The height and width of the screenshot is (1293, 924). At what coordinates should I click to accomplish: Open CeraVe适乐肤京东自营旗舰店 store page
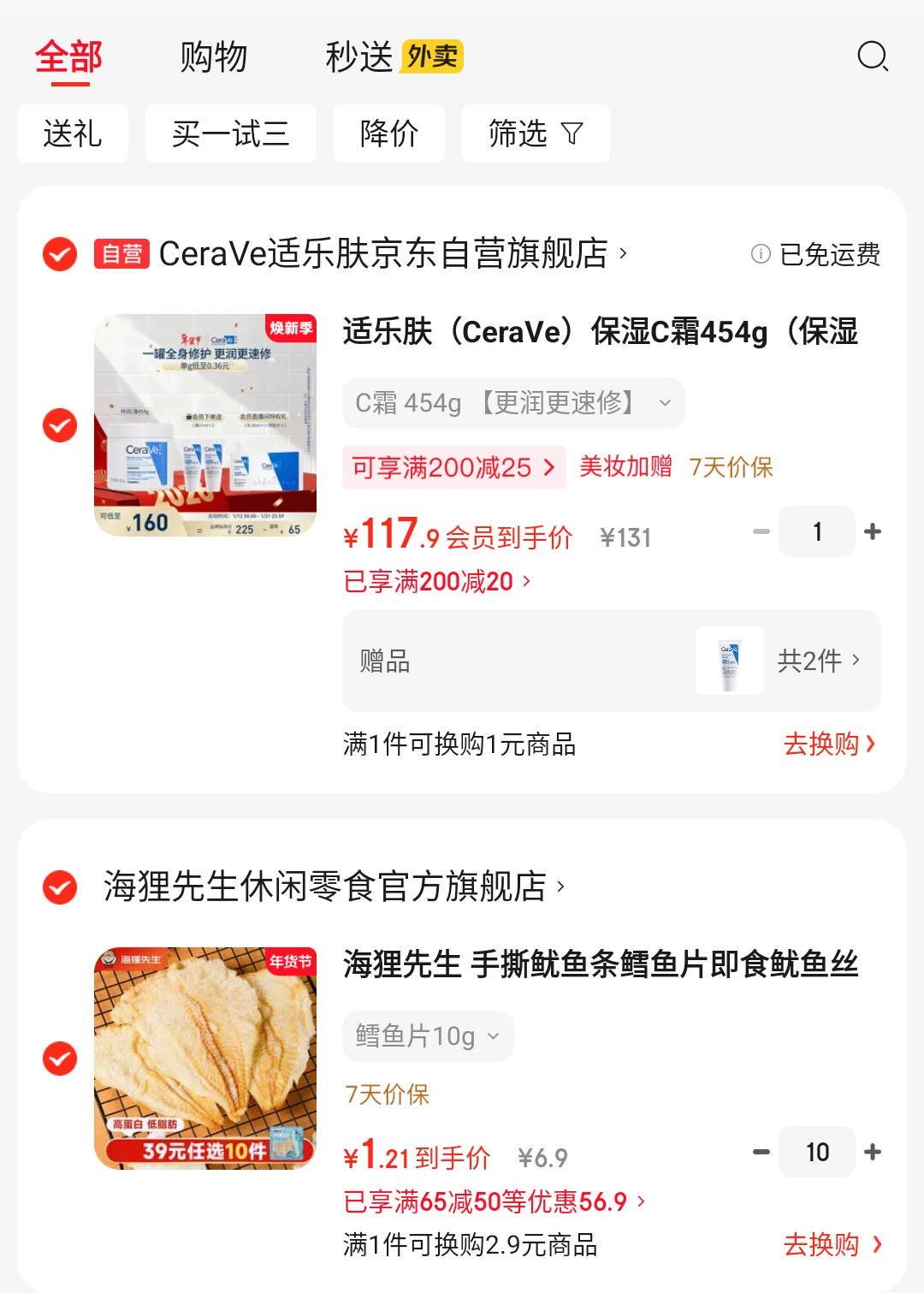[385, 254]
